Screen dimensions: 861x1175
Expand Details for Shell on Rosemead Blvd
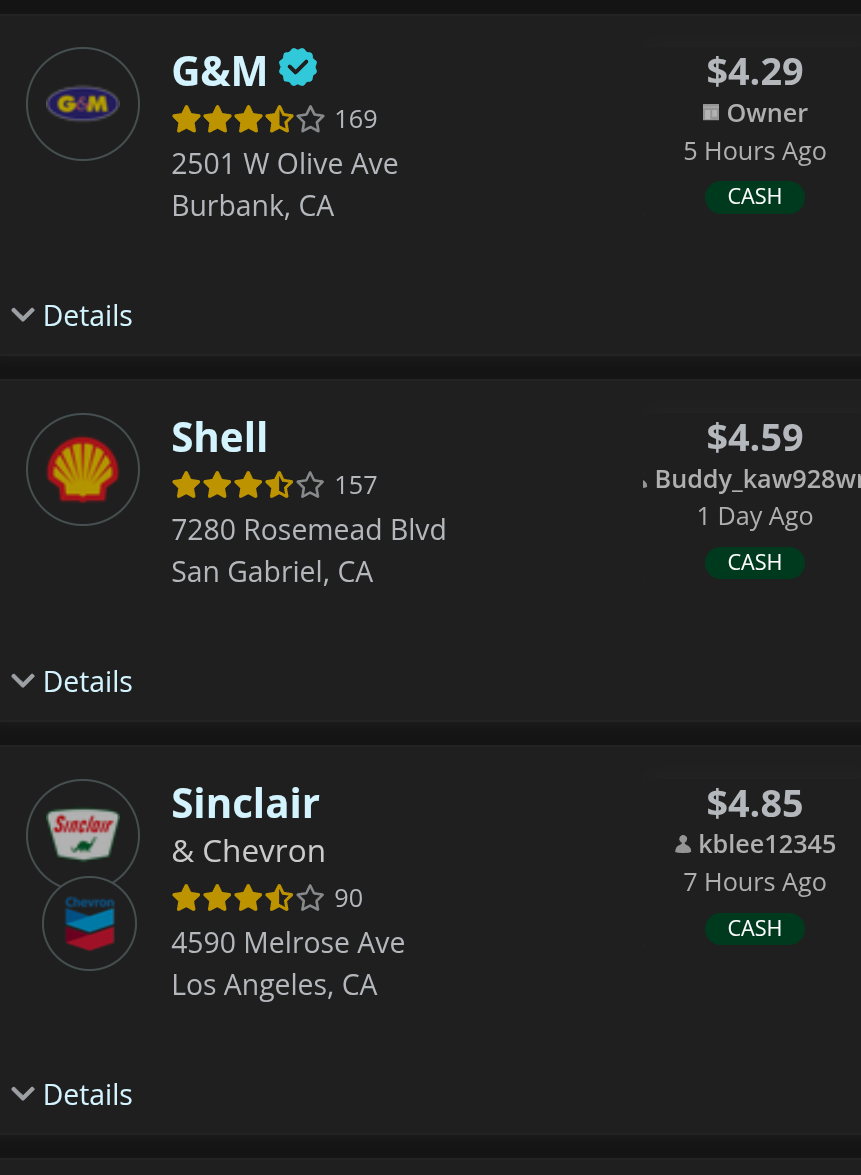[x=72, y=682]
